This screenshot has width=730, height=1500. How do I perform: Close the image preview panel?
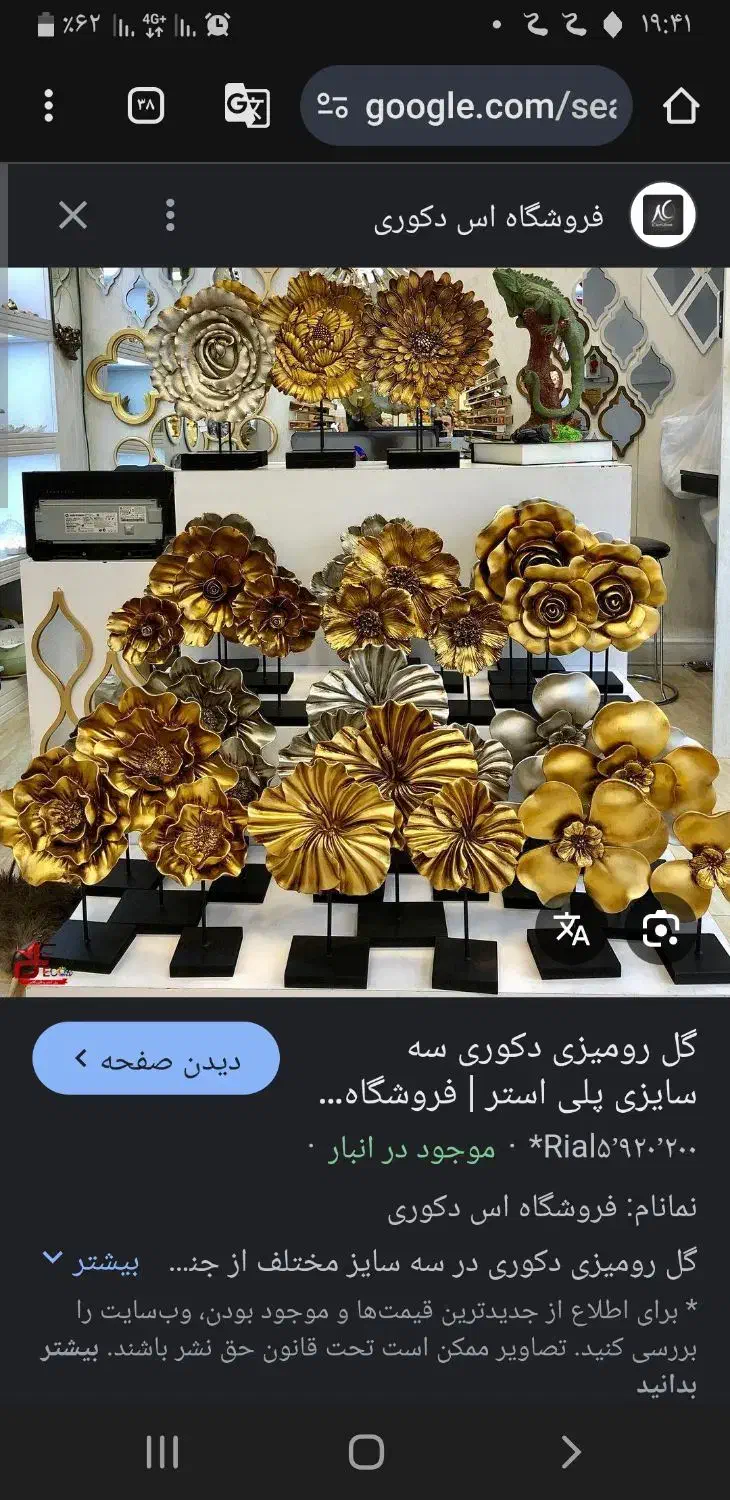point(73,215)
